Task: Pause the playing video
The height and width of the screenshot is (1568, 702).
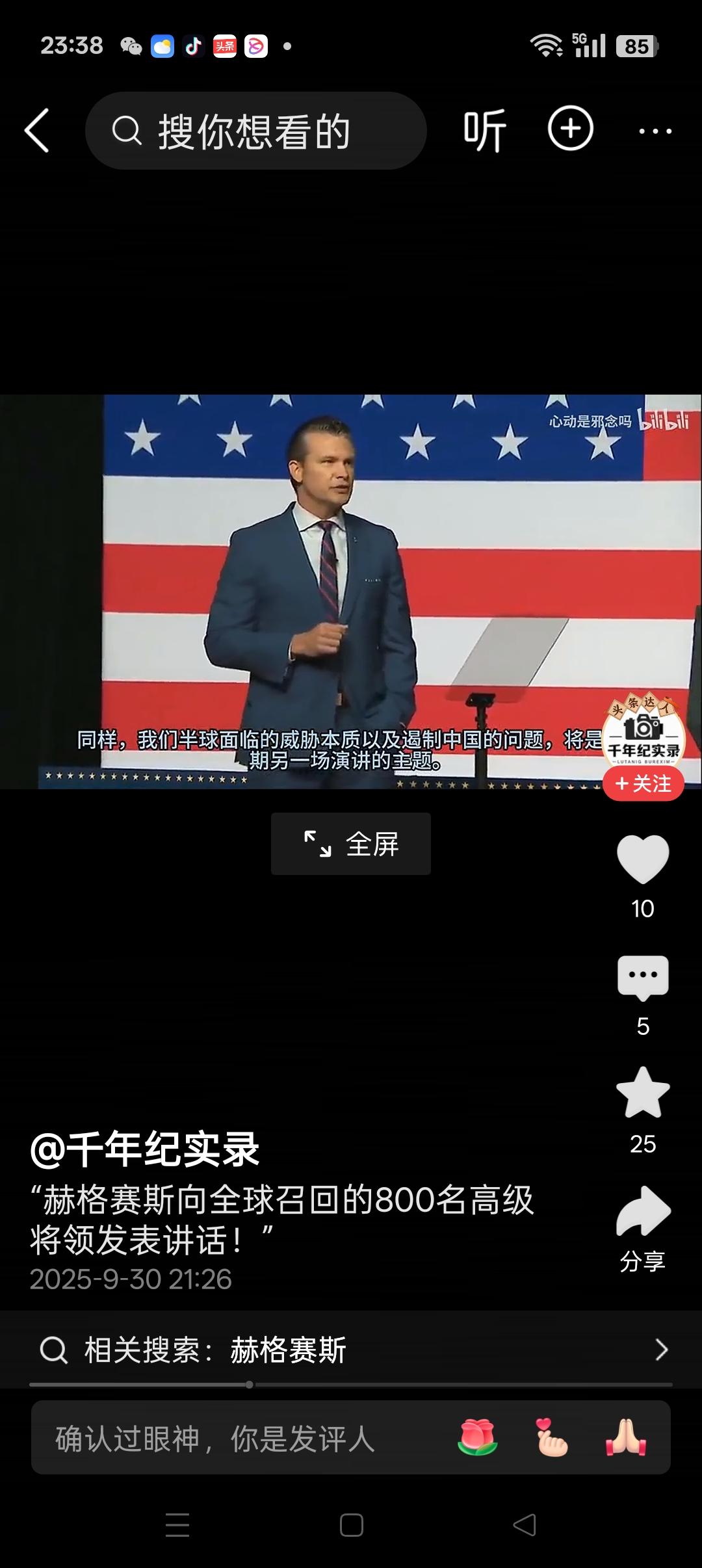Action: (351, 592)
